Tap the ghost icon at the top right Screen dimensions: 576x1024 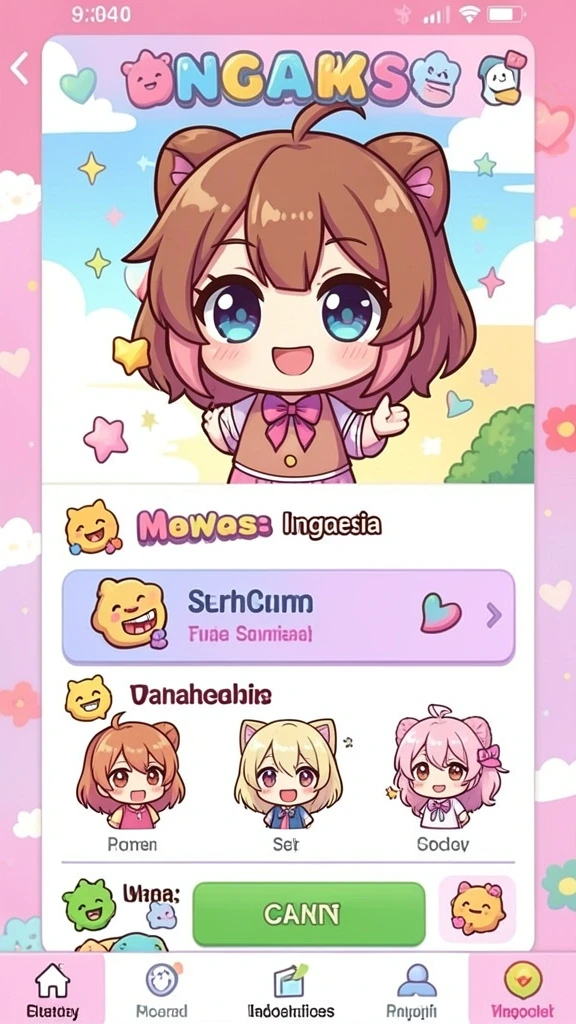tap(502, 79)
